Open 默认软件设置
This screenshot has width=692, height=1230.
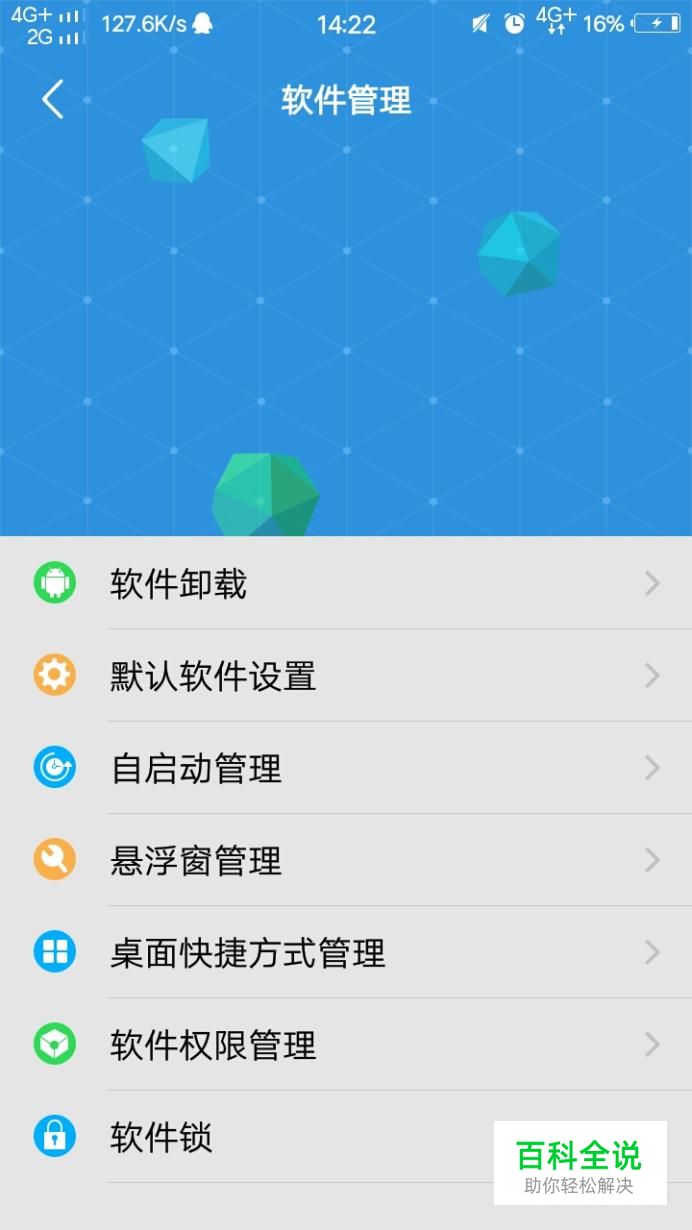click(346, 676)
